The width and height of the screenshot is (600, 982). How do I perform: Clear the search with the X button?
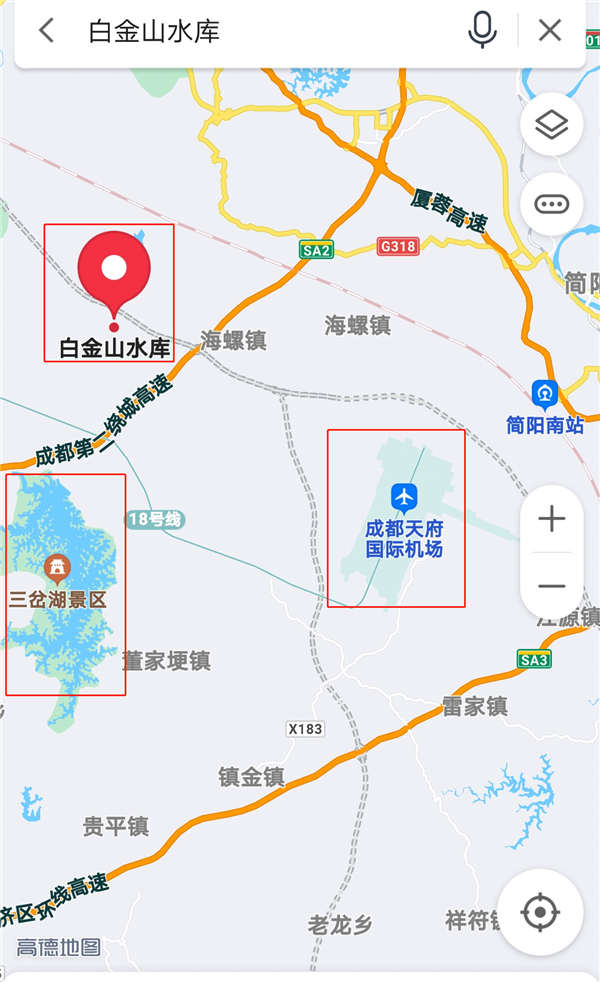coord(550,30)
